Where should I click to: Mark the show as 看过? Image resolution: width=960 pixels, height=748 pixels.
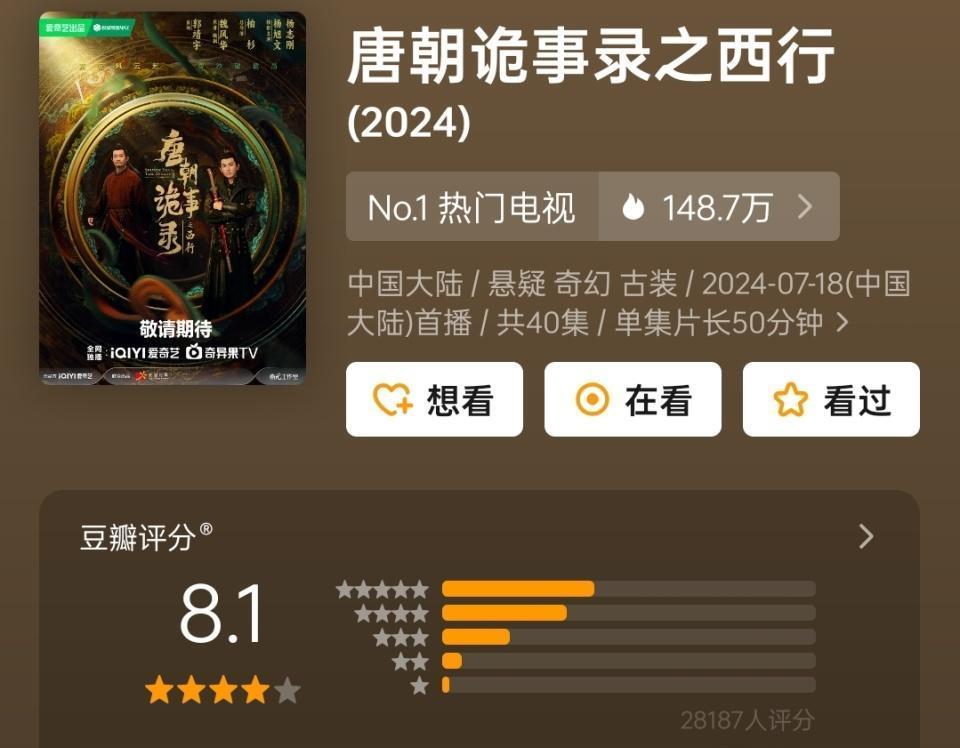coord(830,400)
